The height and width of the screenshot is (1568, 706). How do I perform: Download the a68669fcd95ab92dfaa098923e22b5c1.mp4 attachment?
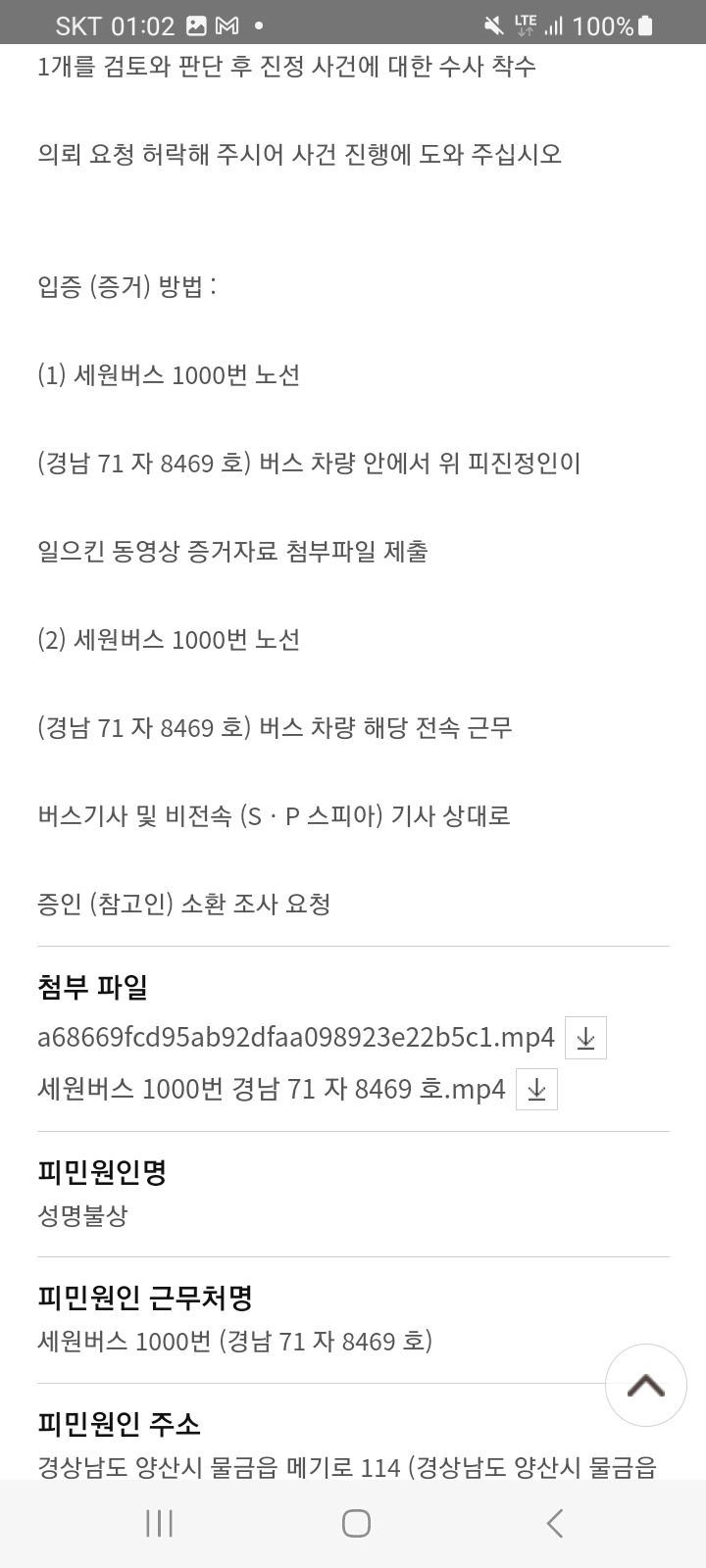(x=585, y=1038)
